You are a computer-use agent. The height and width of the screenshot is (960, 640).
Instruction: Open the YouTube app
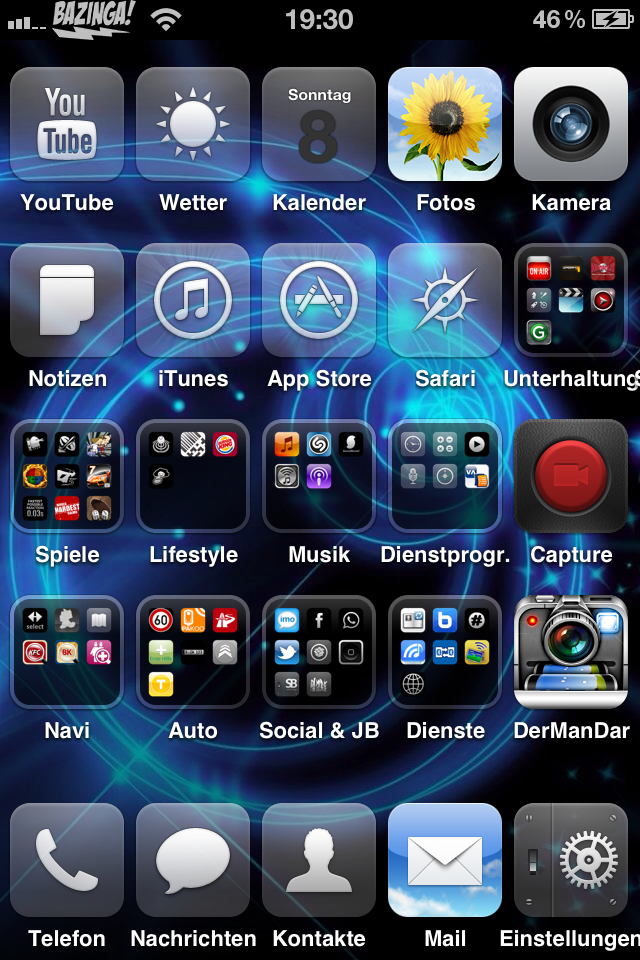point(67,124)
